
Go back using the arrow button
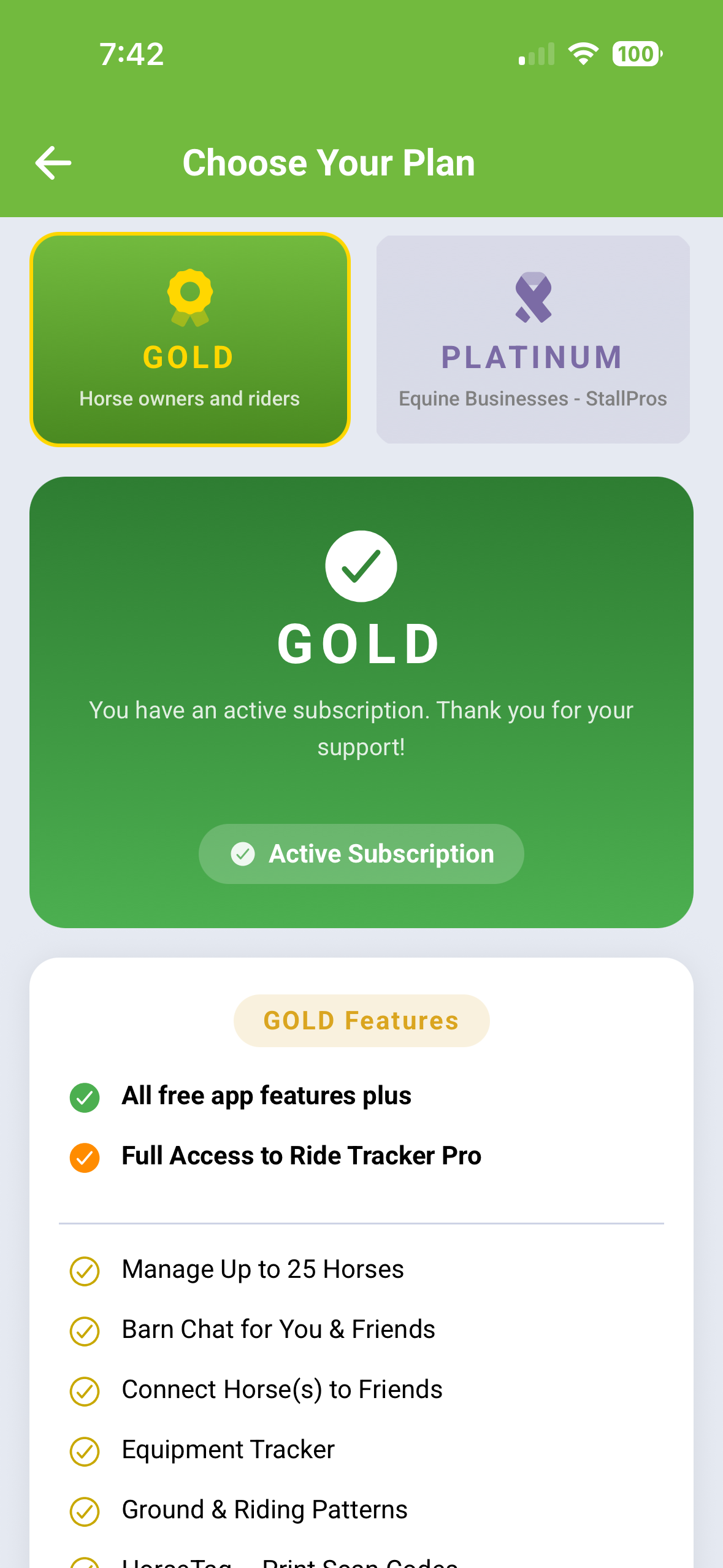52,162
